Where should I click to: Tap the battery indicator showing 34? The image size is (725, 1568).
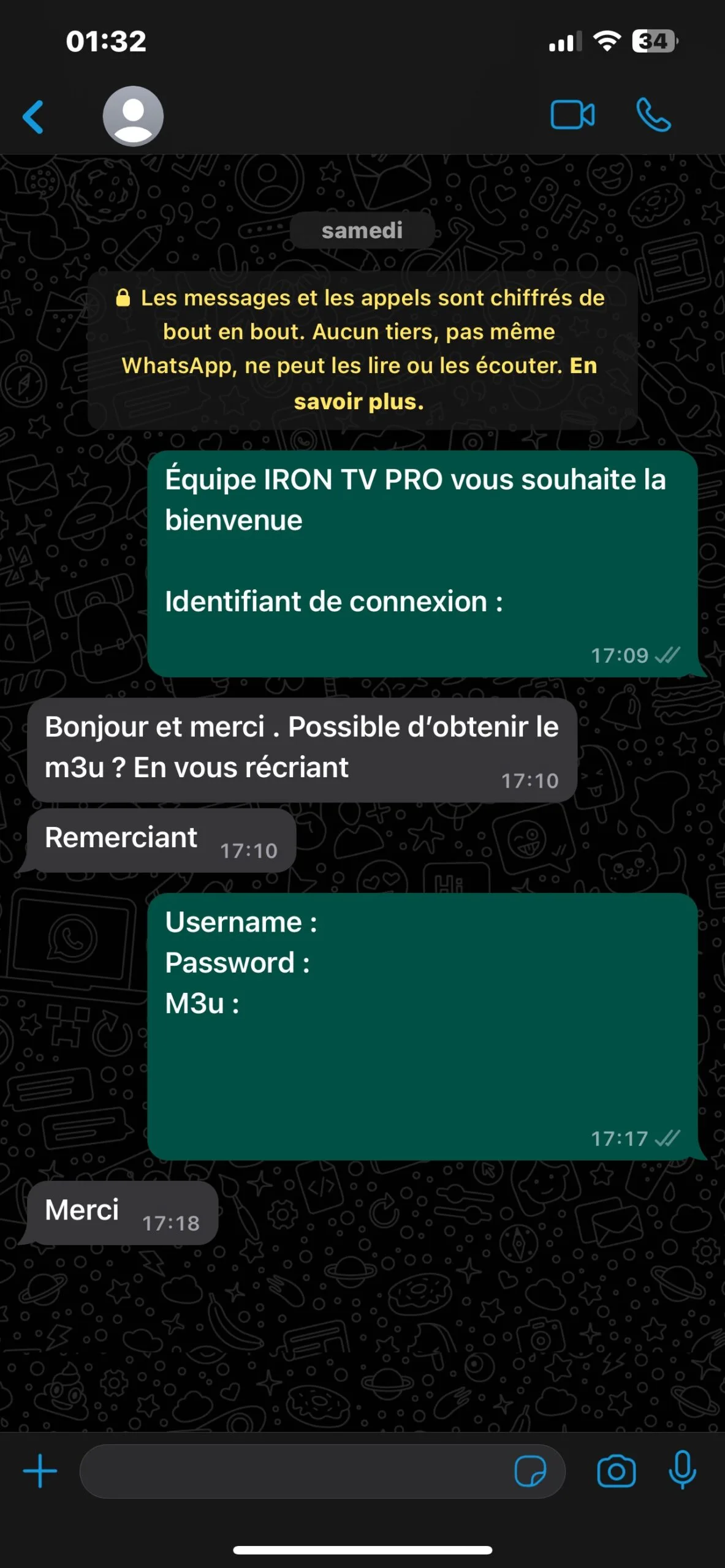tap(655, 42)
